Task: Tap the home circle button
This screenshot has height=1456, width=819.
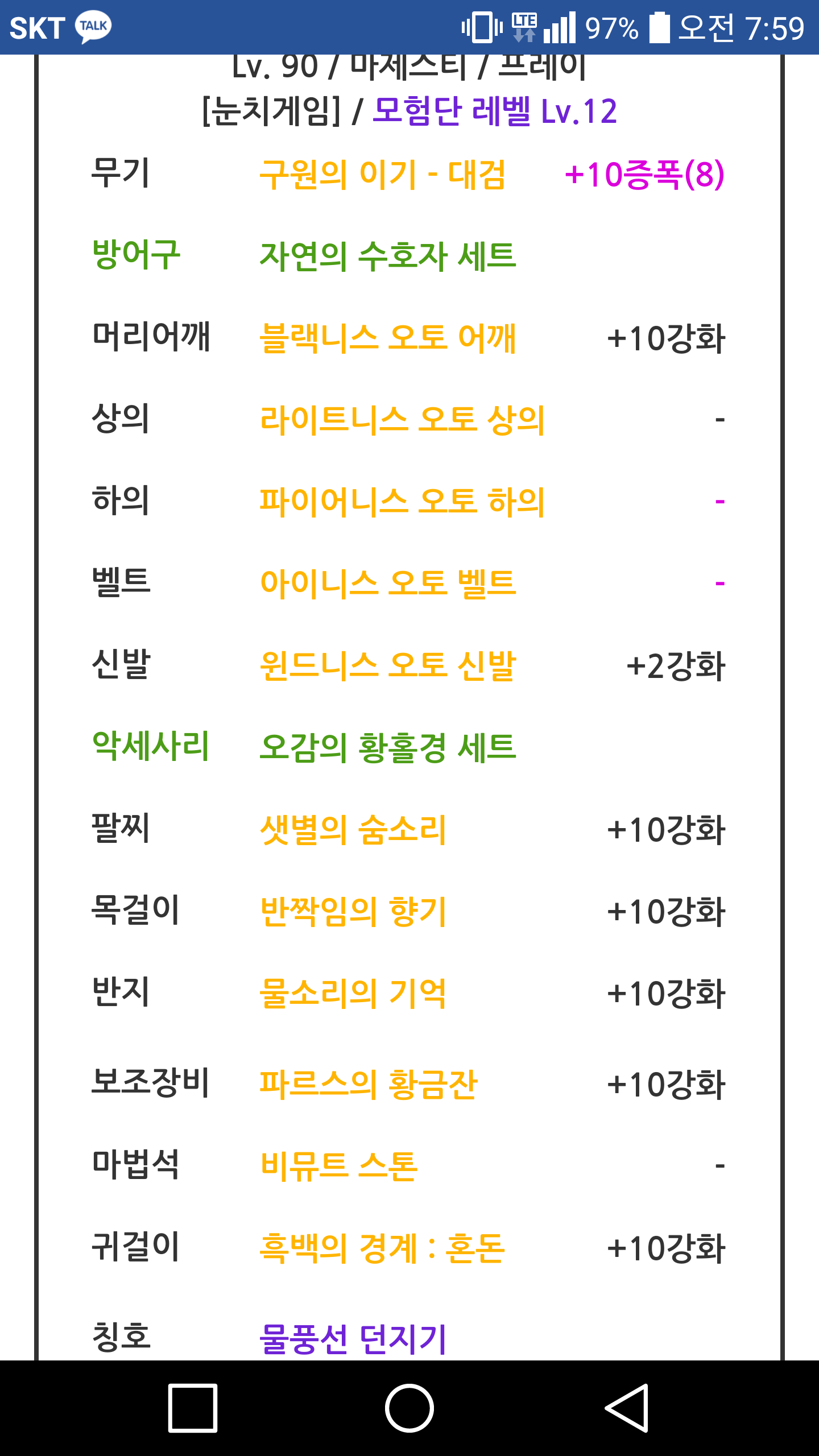Action: tap(409, 1408)
